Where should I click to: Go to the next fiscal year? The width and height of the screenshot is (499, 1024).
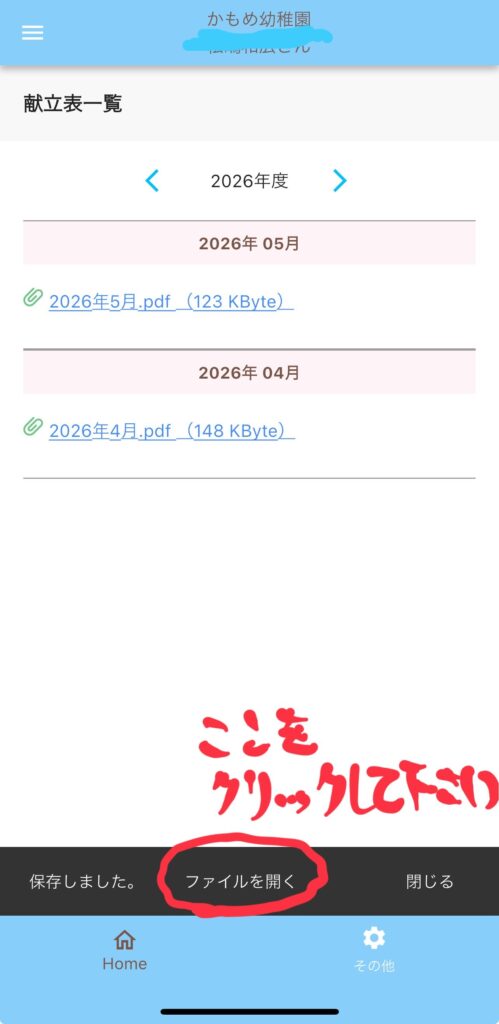[x=340, y=181]
